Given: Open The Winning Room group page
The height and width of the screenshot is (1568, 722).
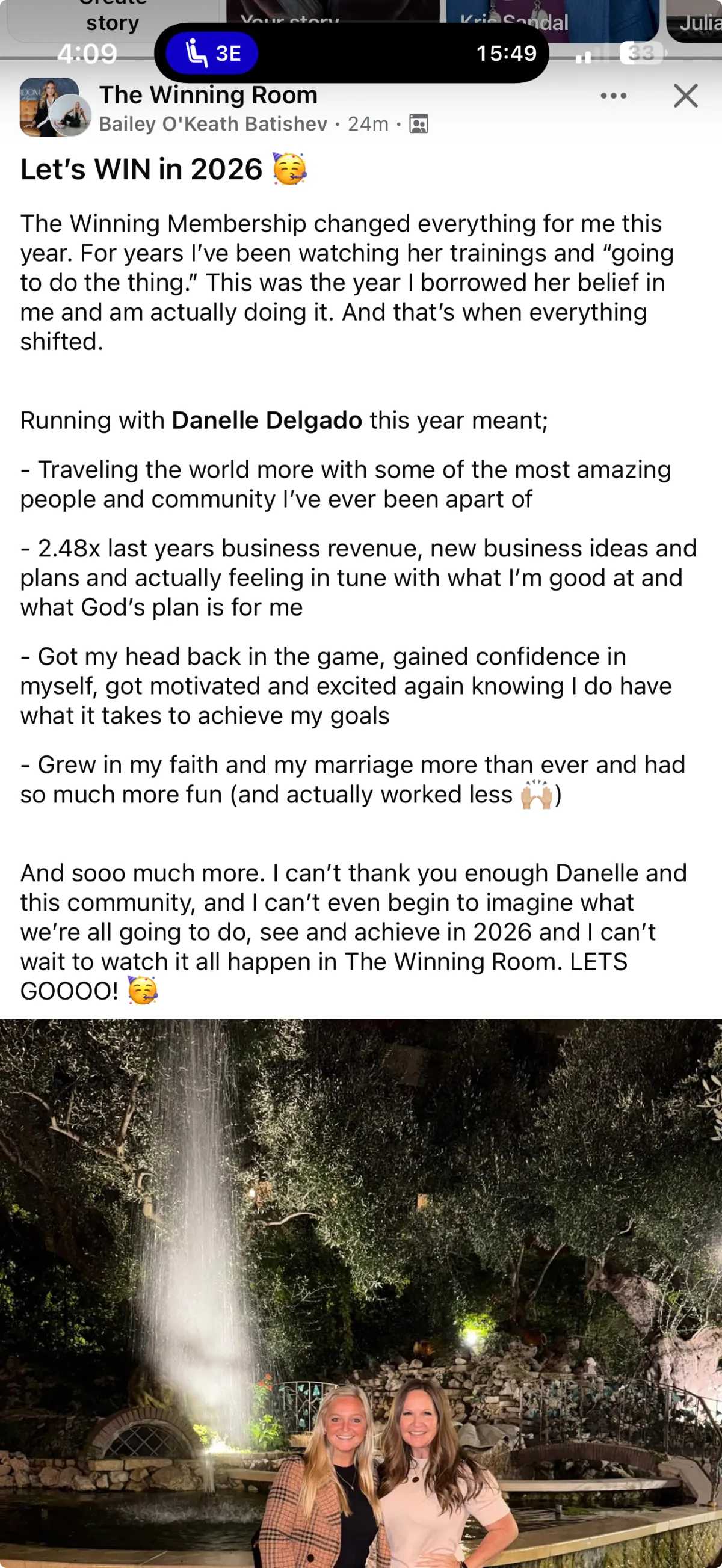Looking at the screenshot, I should click(208, 95).
